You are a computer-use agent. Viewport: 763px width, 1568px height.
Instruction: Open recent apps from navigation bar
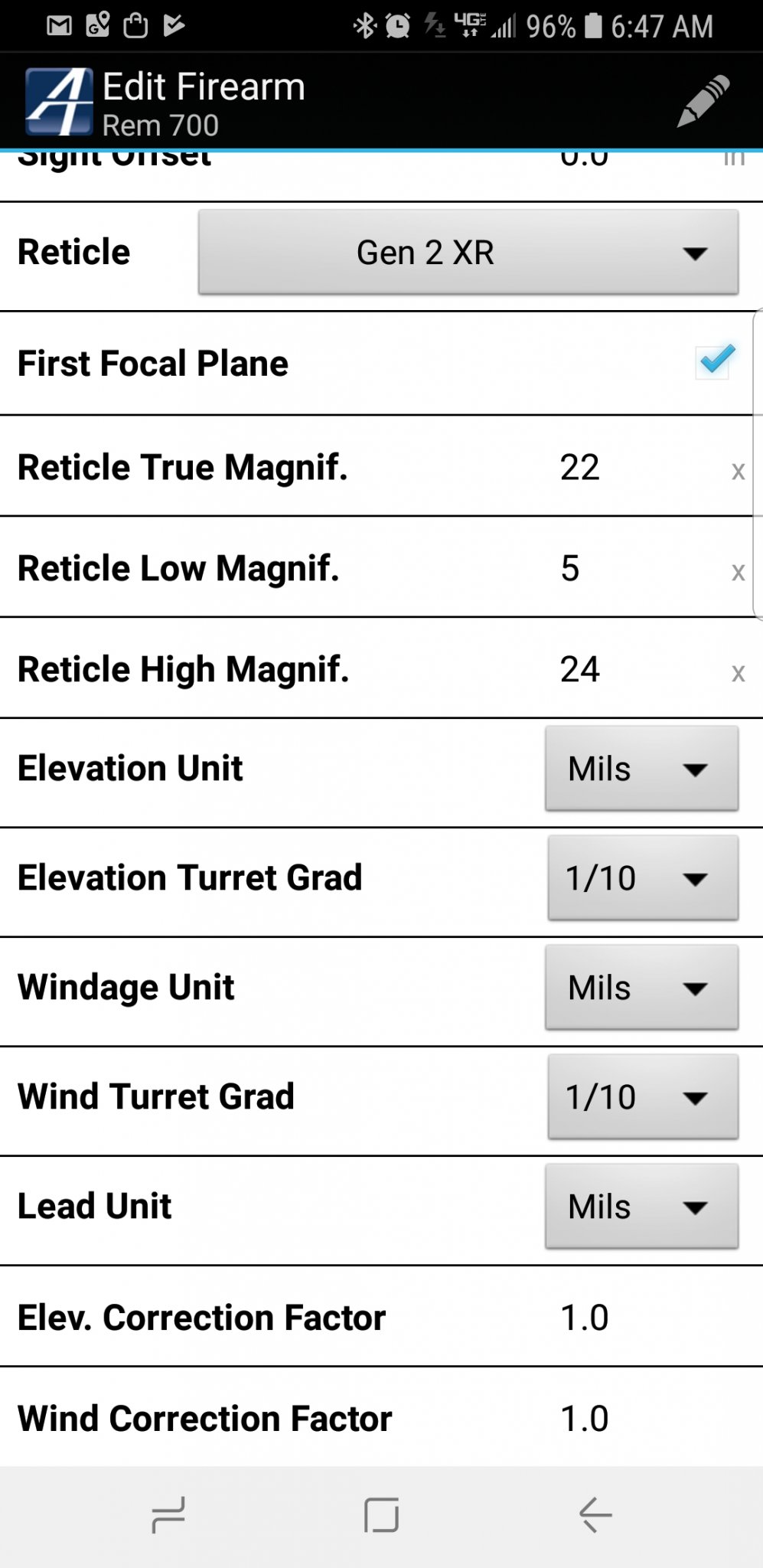(x=168, y=1514)
